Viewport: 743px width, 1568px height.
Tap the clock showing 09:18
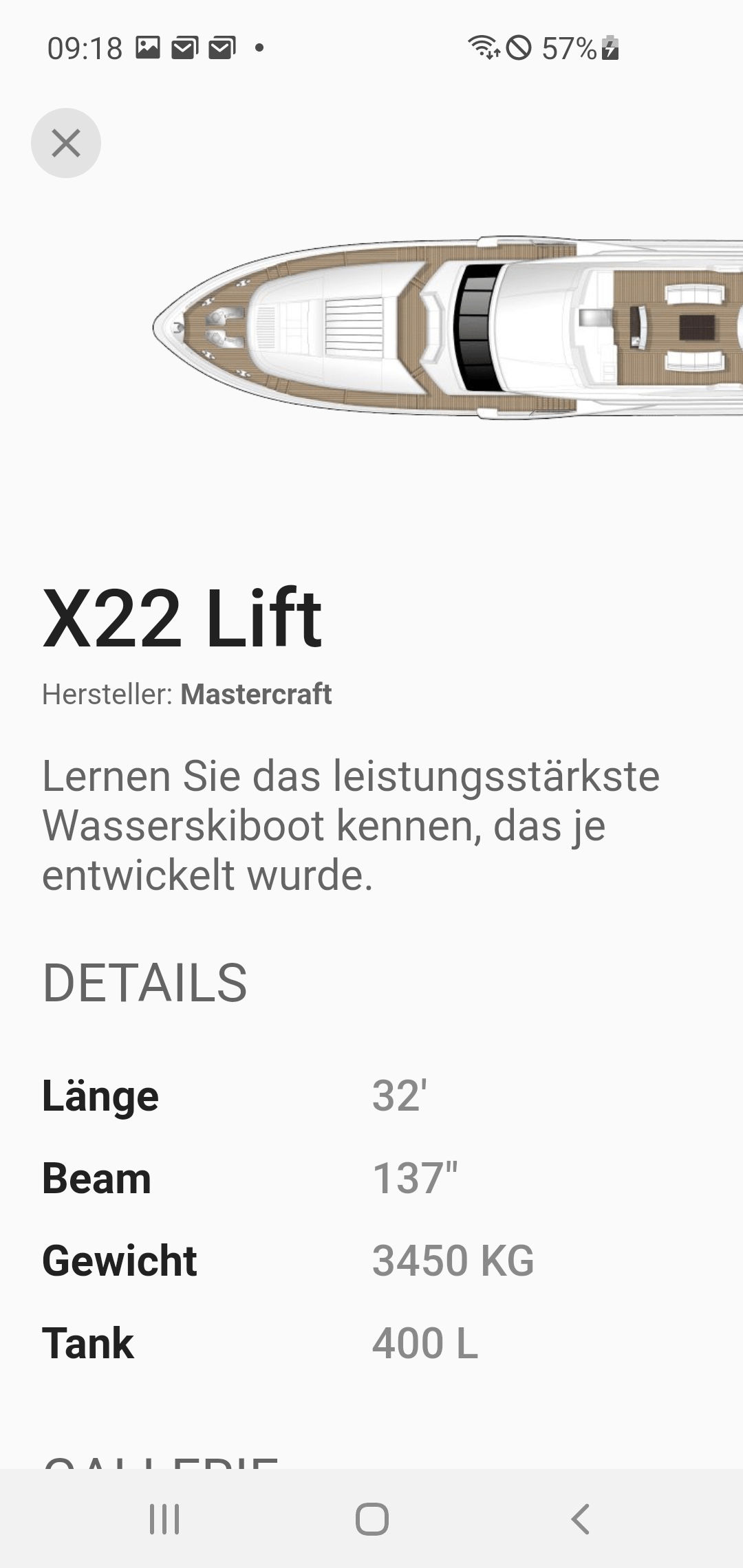(x=83, y=47)
